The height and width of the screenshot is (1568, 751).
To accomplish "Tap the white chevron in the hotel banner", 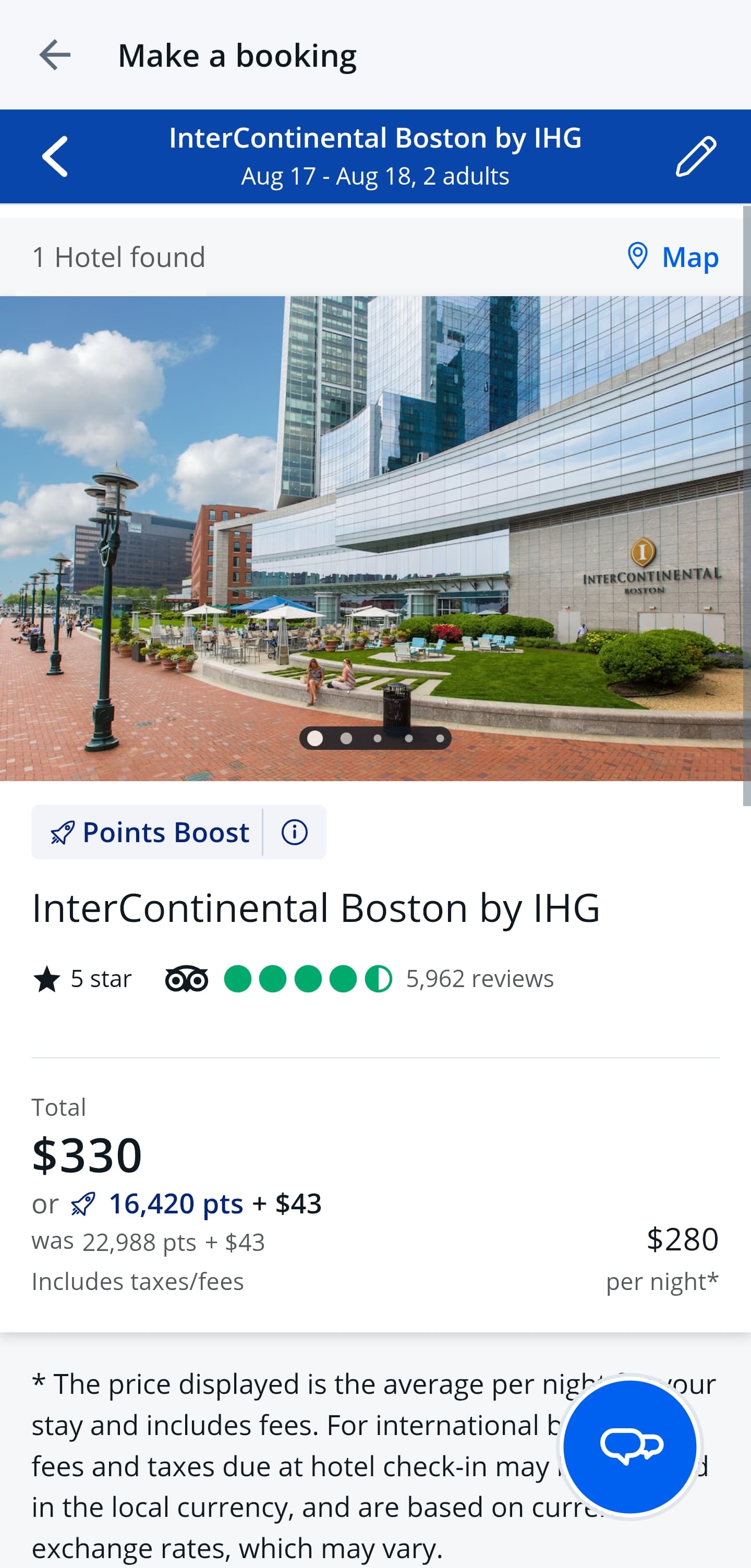I will 55,156.
